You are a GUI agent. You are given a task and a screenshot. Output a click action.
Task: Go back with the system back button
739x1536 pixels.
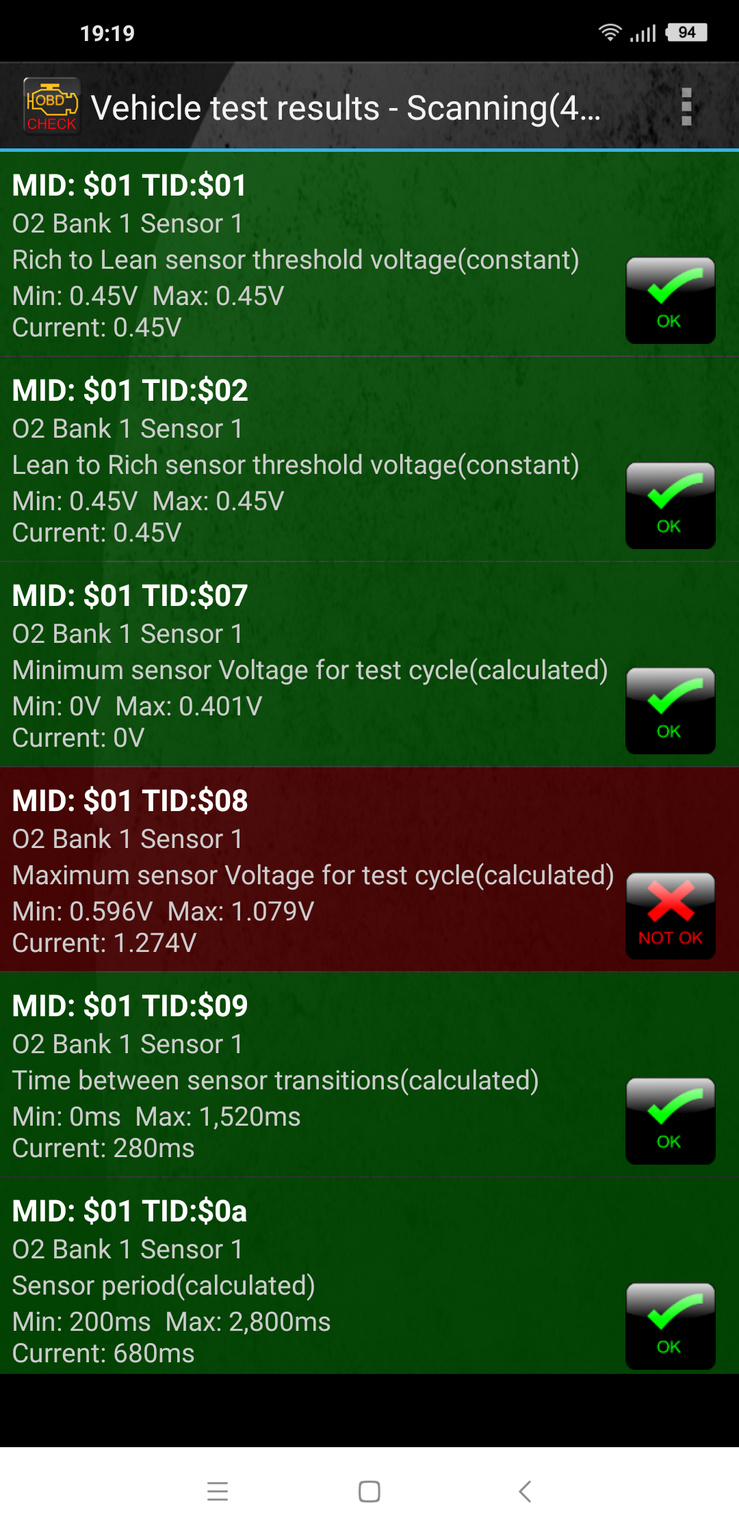click(524, 1491)
